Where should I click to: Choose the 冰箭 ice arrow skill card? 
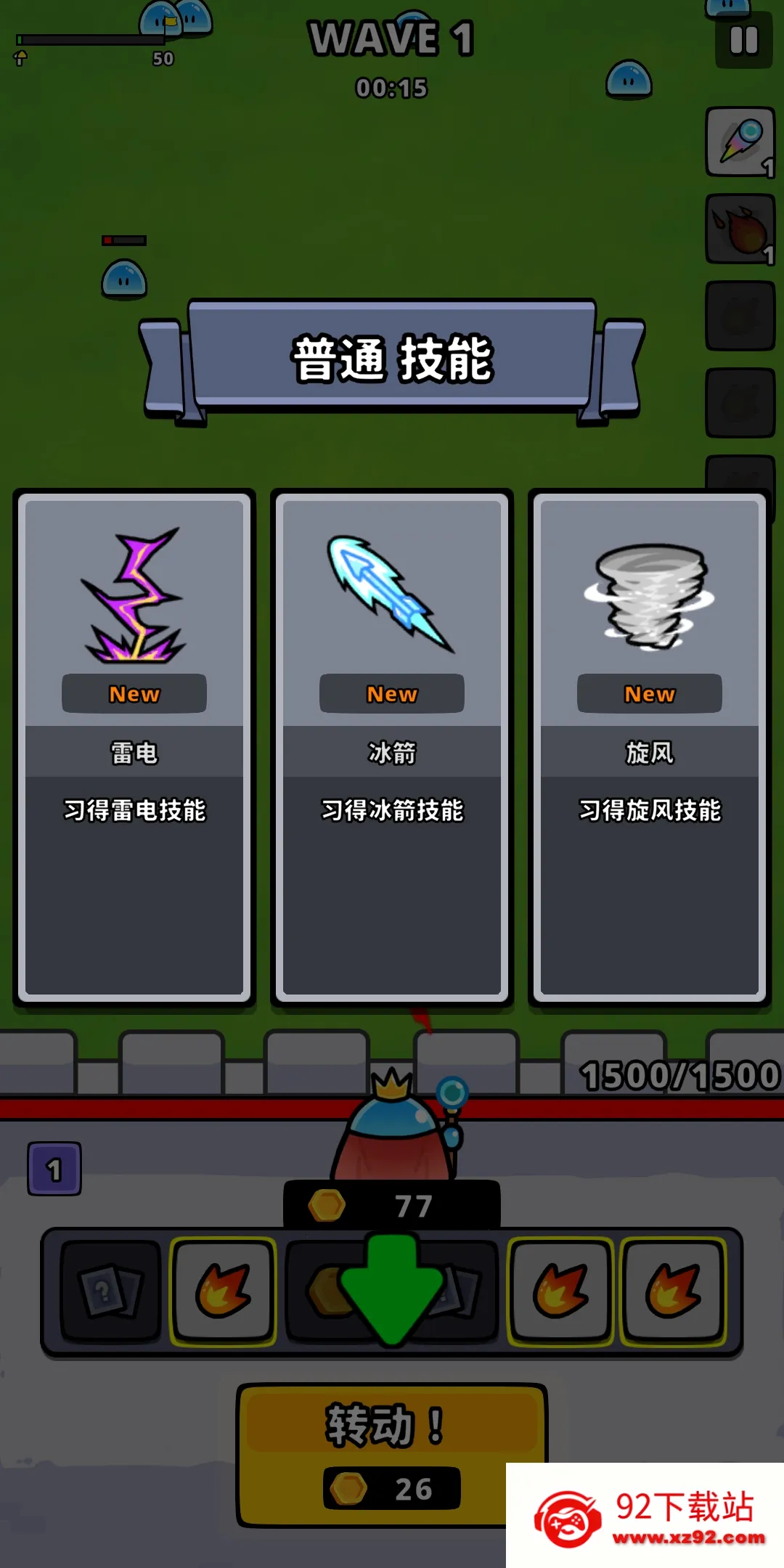(392, 748)
